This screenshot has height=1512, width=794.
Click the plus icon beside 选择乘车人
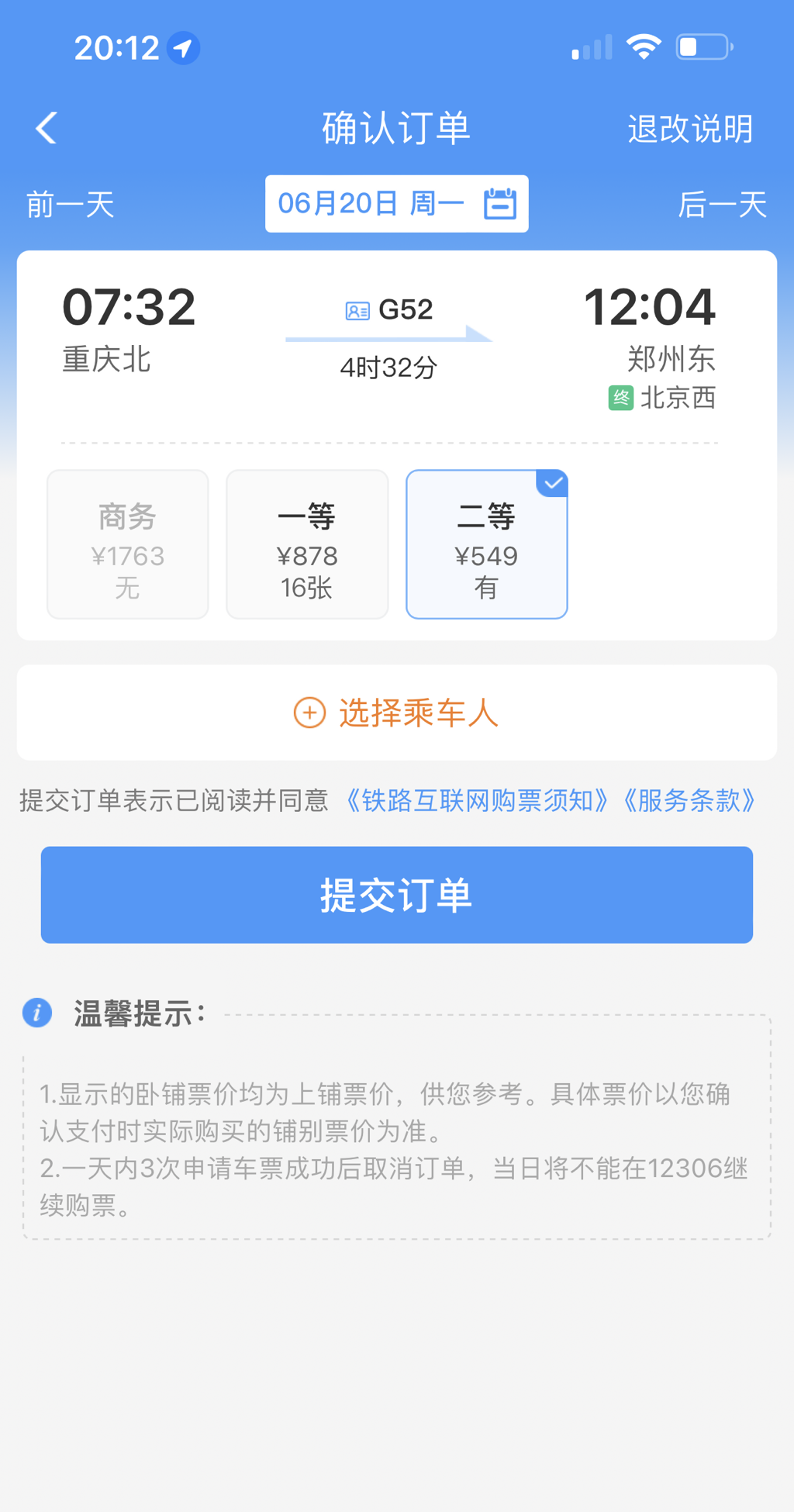click(x=309, y=713)
